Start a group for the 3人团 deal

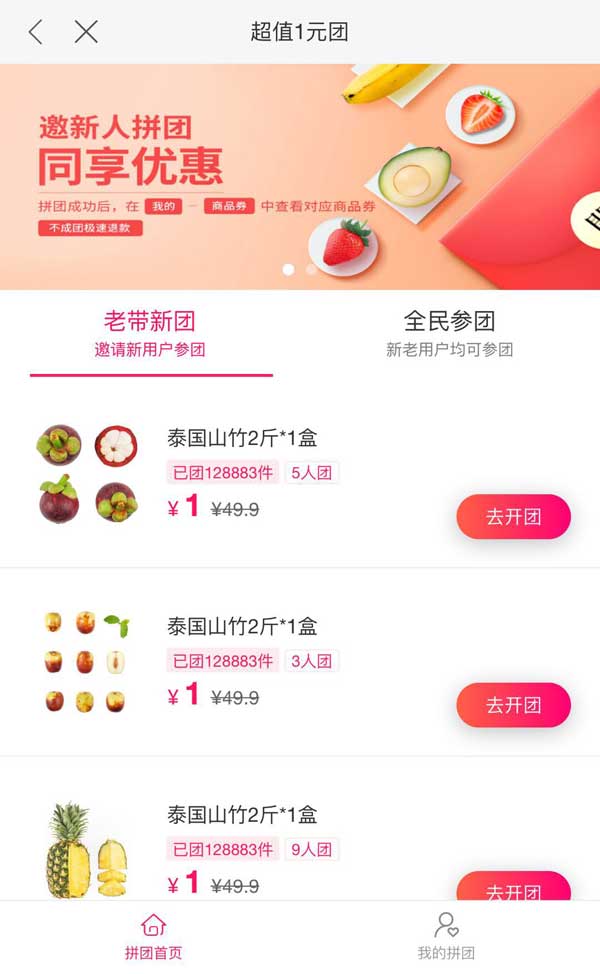point(513,705)
